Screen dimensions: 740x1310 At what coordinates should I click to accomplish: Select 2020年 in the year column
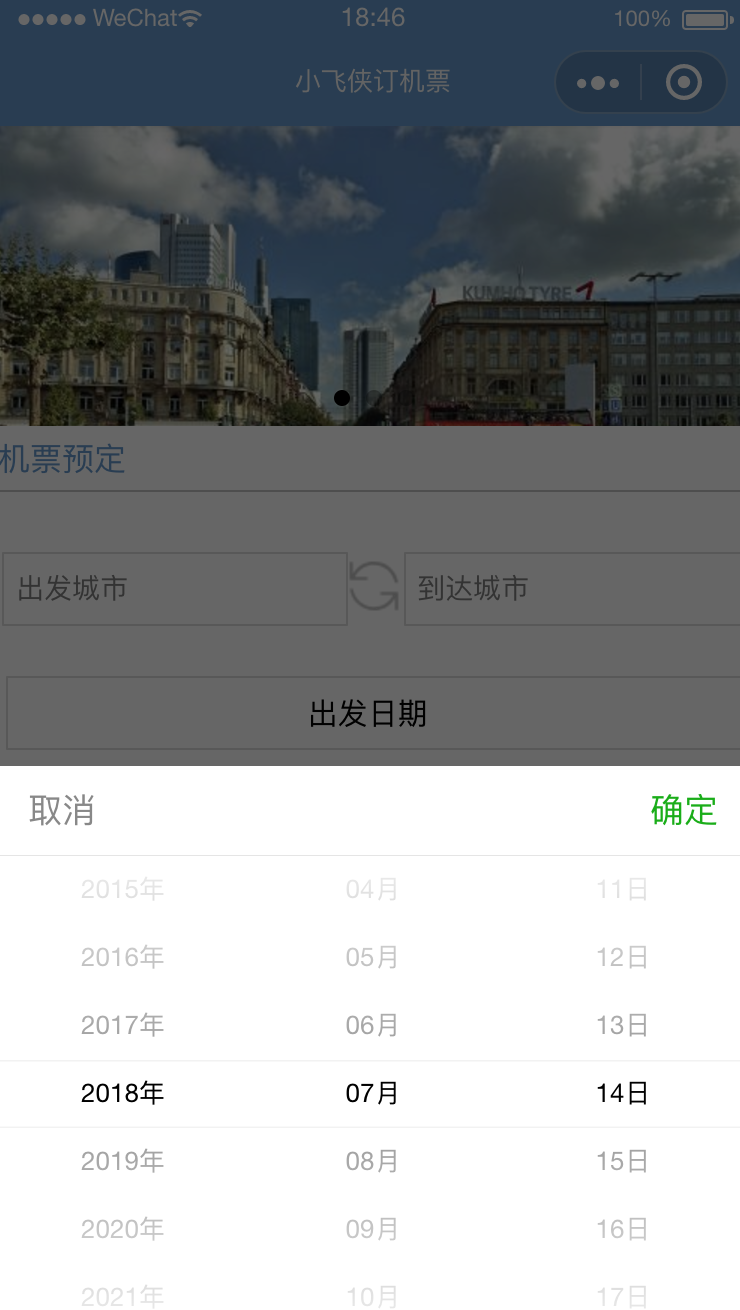[122, 1229]
